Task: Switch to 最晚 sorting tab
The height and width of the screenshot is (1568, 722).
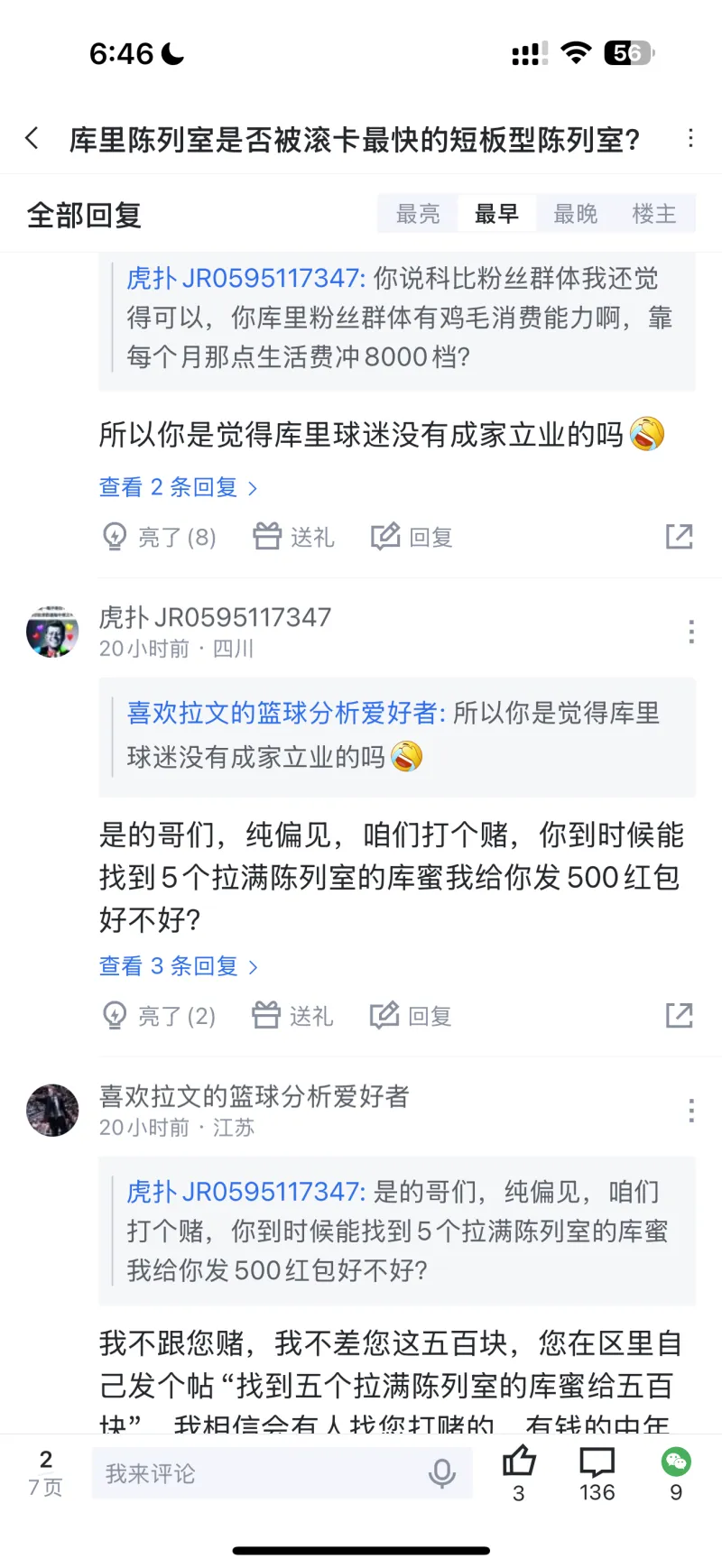Action: coord(575,215)
